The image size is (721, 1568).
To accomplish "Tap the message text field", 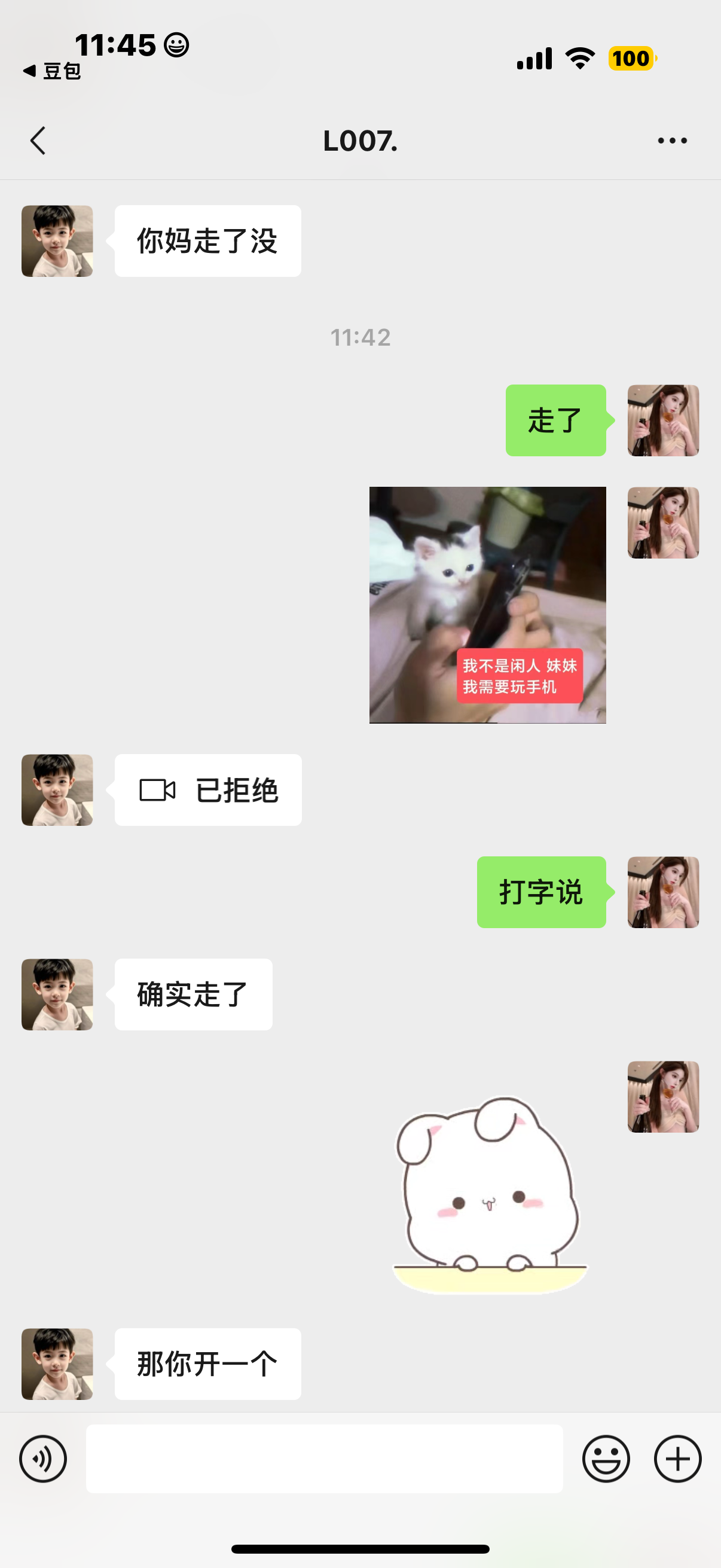I will pos(323,1459).
